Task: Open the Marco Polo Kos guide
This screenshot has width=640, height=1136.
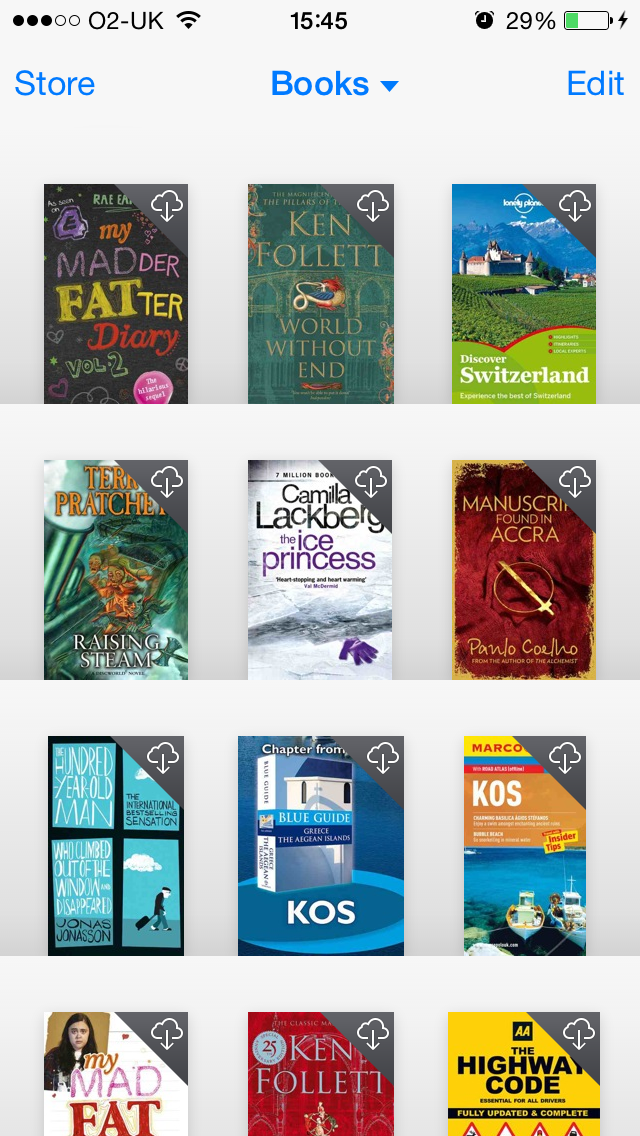Action: click(x=525, y=846)
